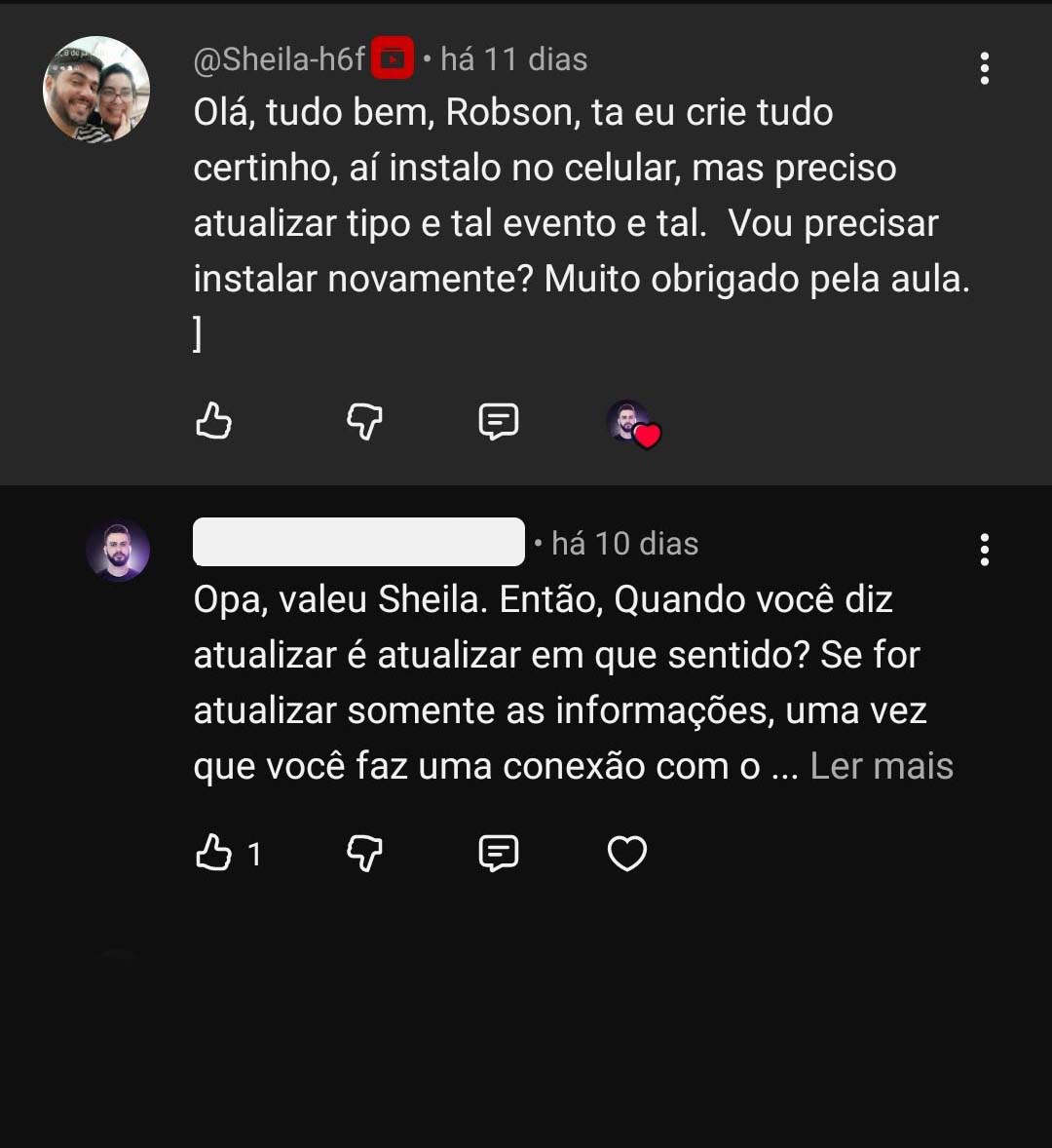
Task: Click the thumbs up icon on Sheila's comment
Action: pyautogui.click(x=213, y=422)
